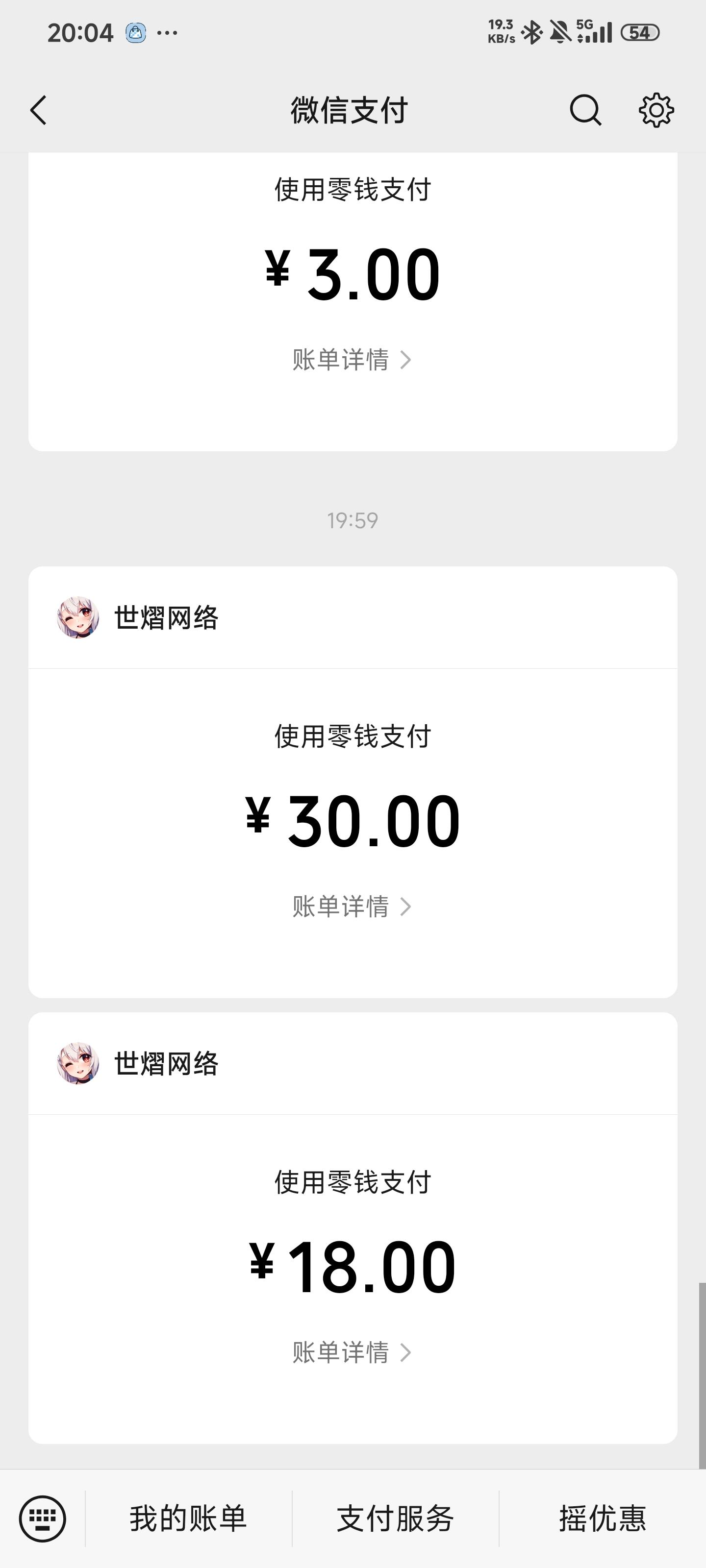Open 支付服务 menu

pos(395,1518)
